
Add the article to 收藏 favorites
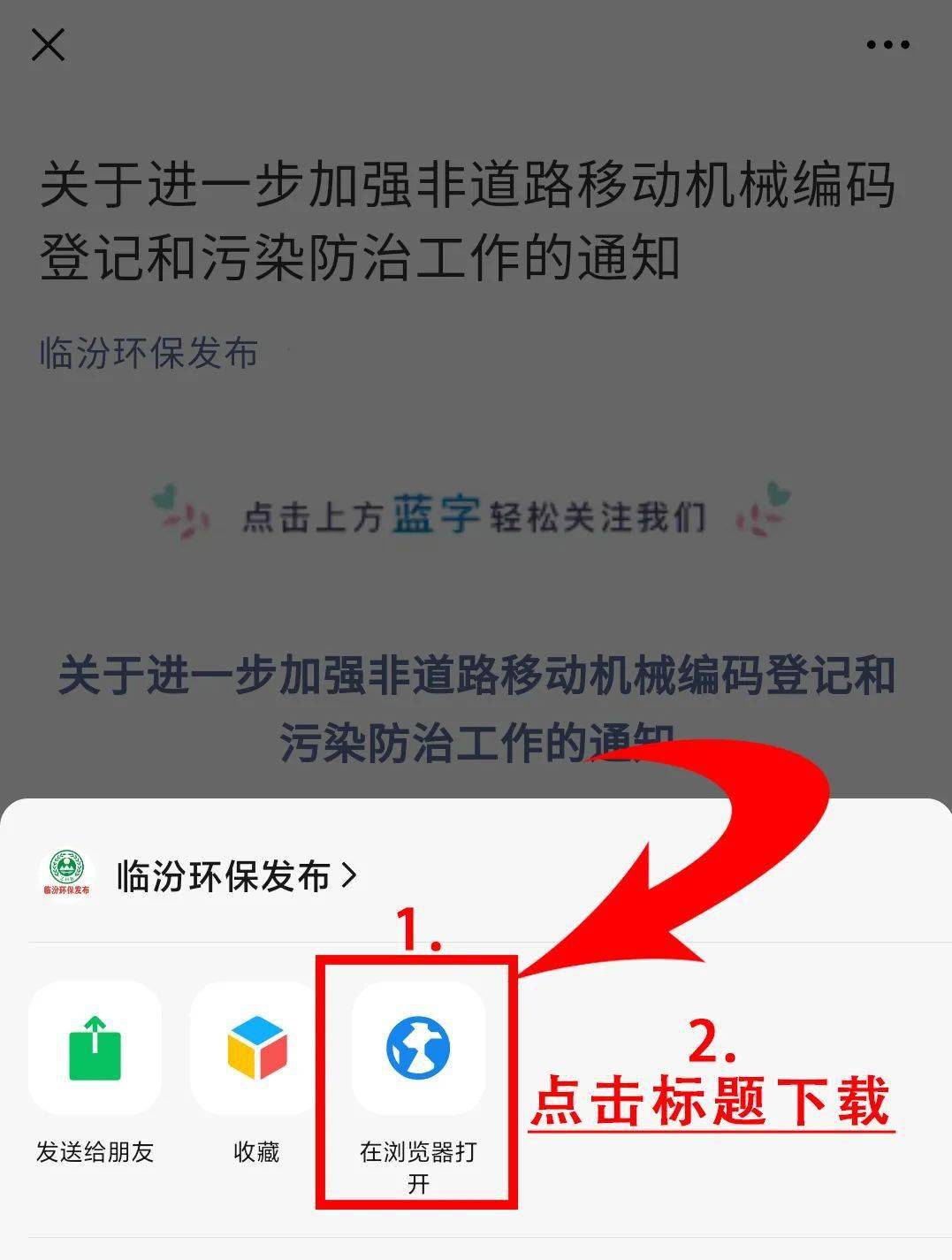point(256,1049)
